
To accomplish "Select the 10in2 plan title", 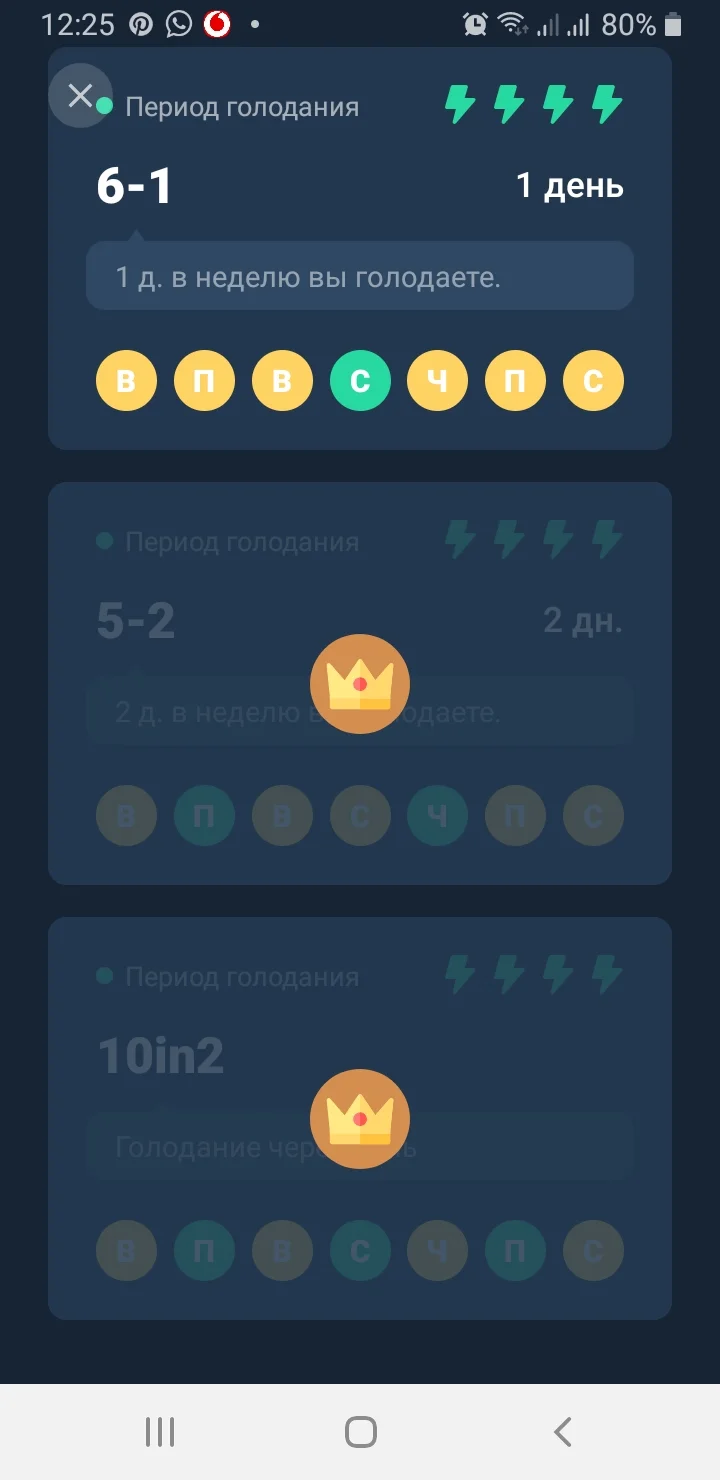I will coord(160,1052).
